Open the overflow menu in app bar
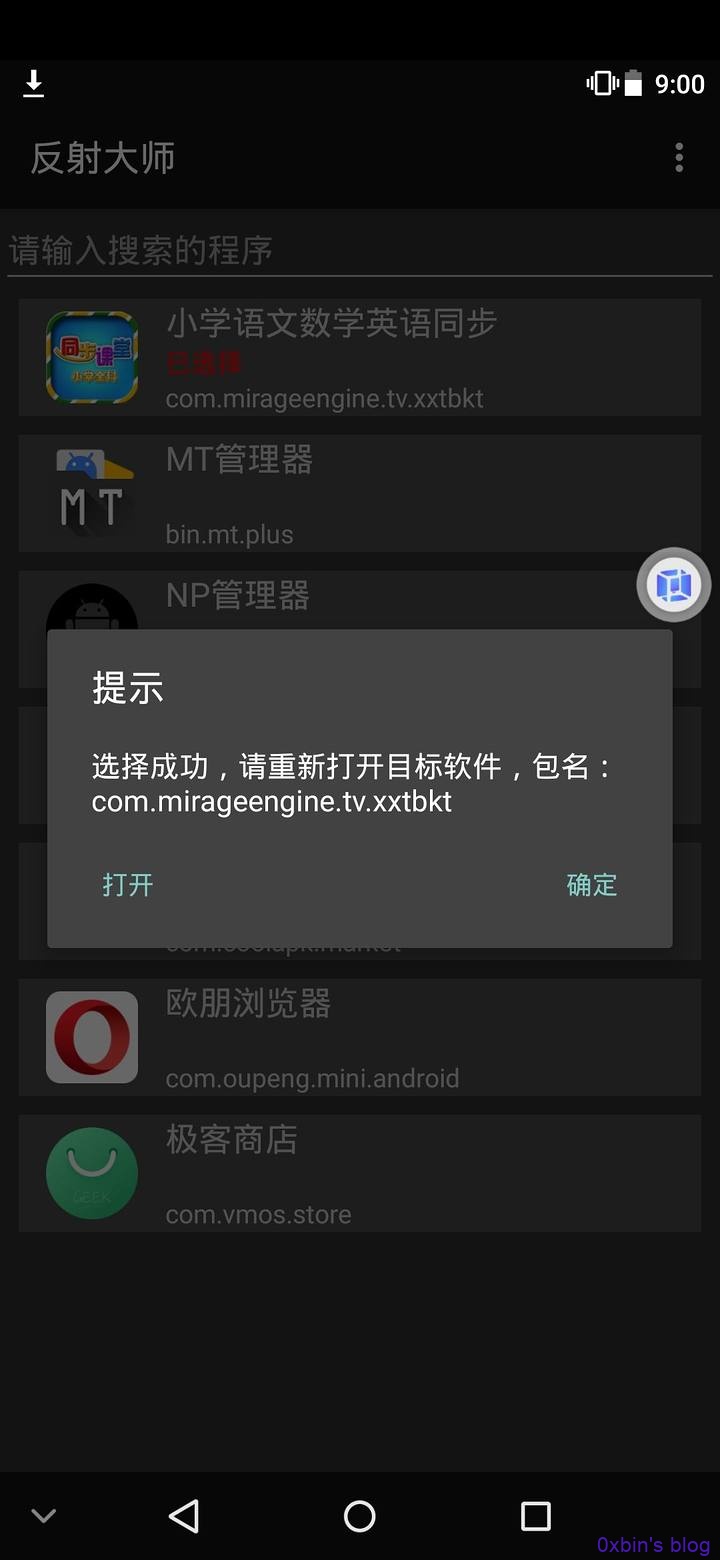 tap(679, 157)
